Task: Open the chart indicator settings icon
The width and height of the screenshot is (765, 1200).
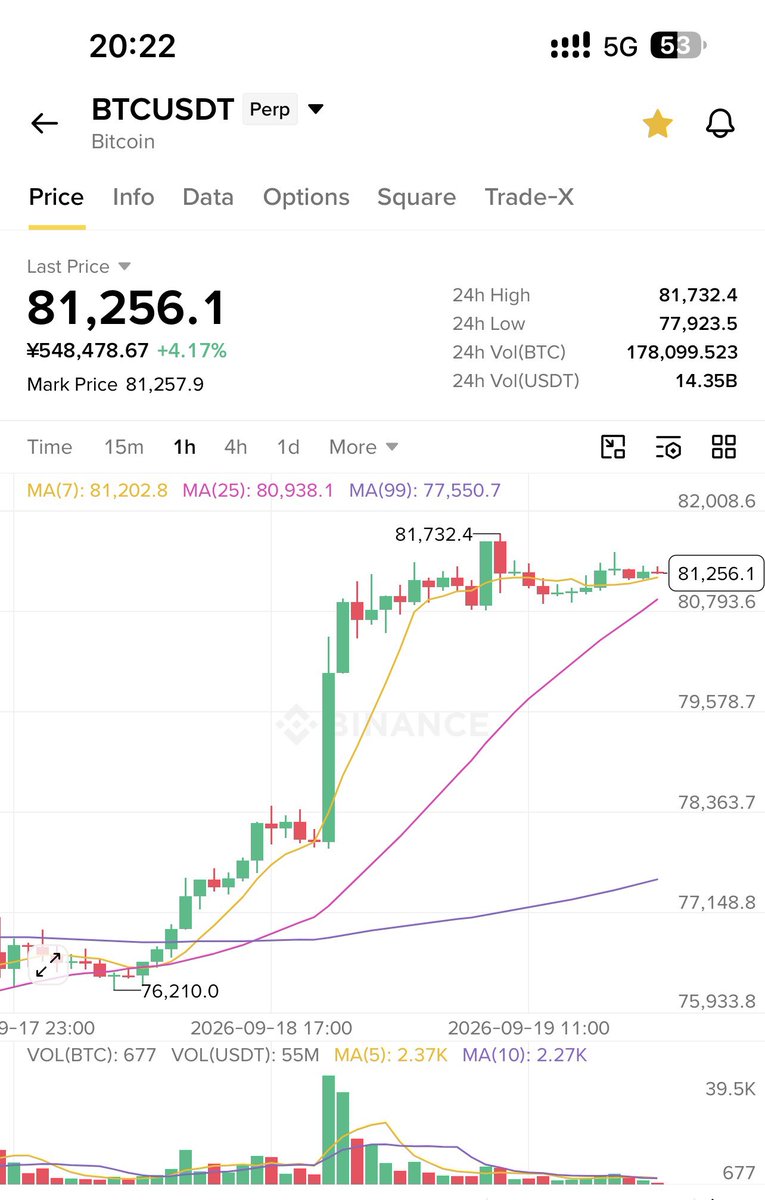Action: (x=668, y=447)
